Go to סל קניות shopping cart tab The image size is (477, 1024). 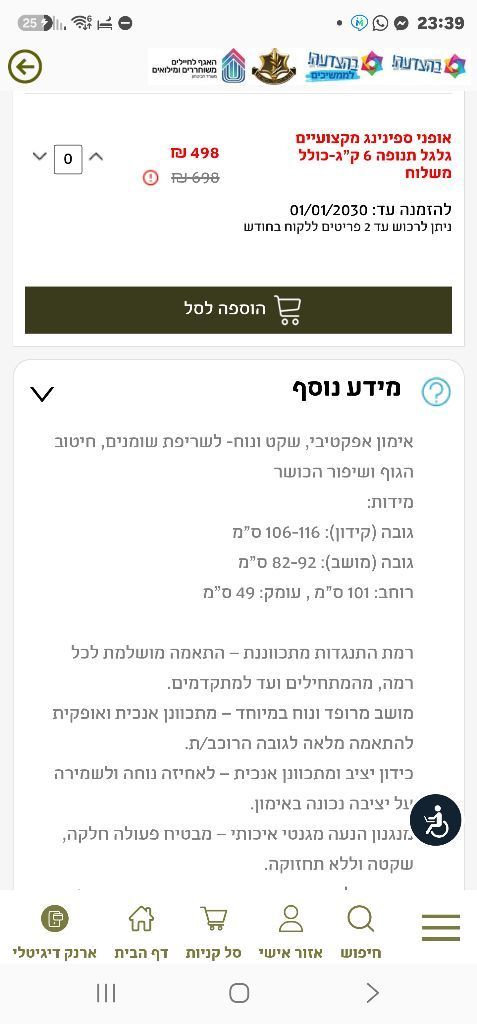(213, 933)
